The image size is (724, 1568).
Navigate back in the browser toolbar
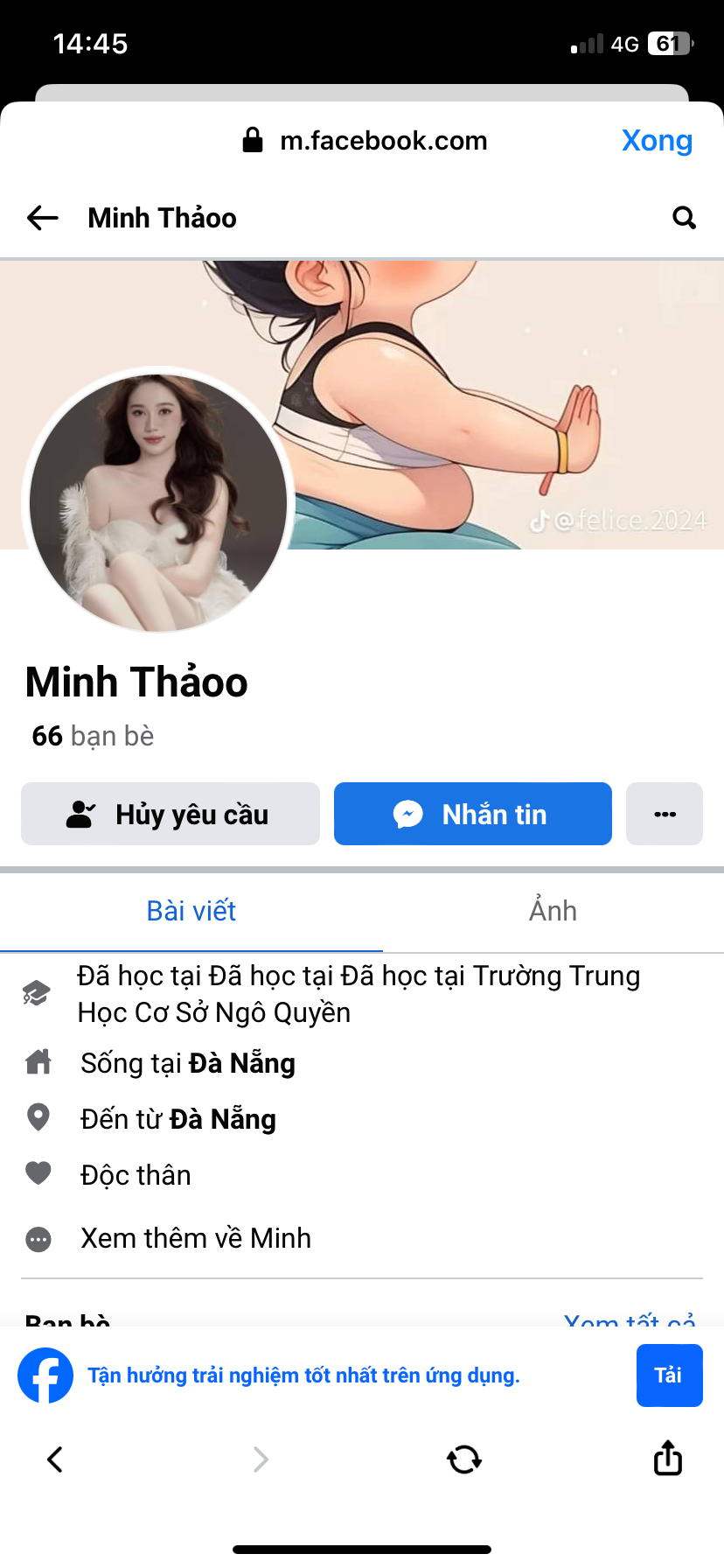pos(55,1459)
